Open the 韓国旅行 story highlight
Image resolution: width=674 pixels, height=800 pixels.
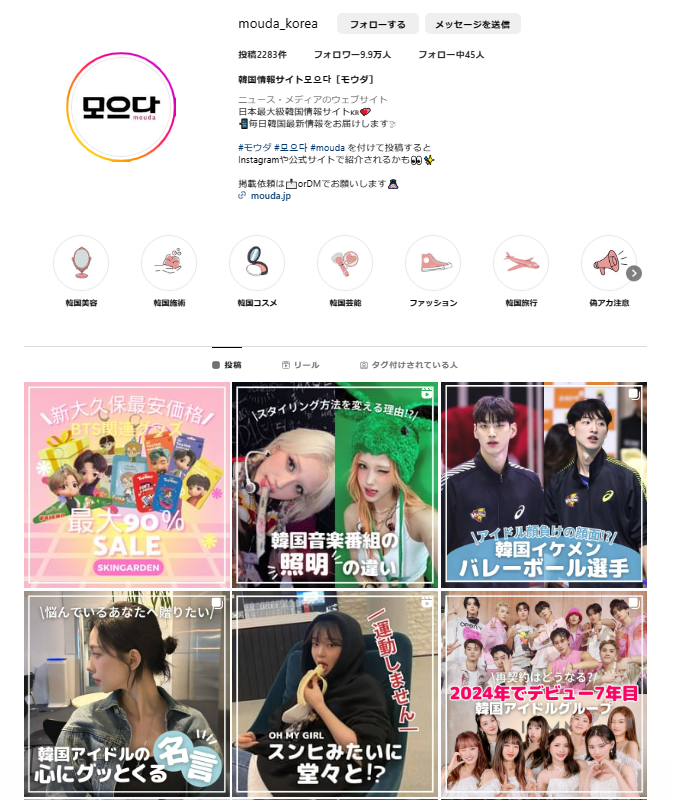click(521, 263)
